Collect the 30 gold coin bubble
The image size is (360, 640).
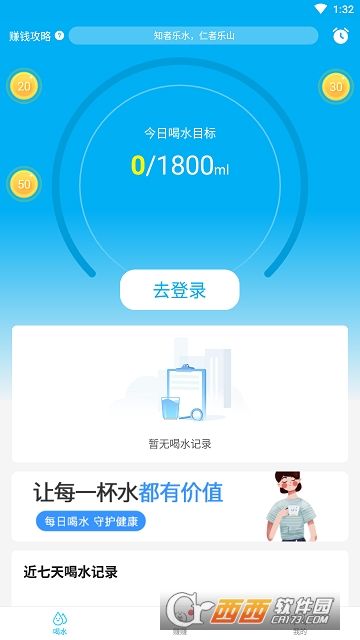click(x=336, y=87)
